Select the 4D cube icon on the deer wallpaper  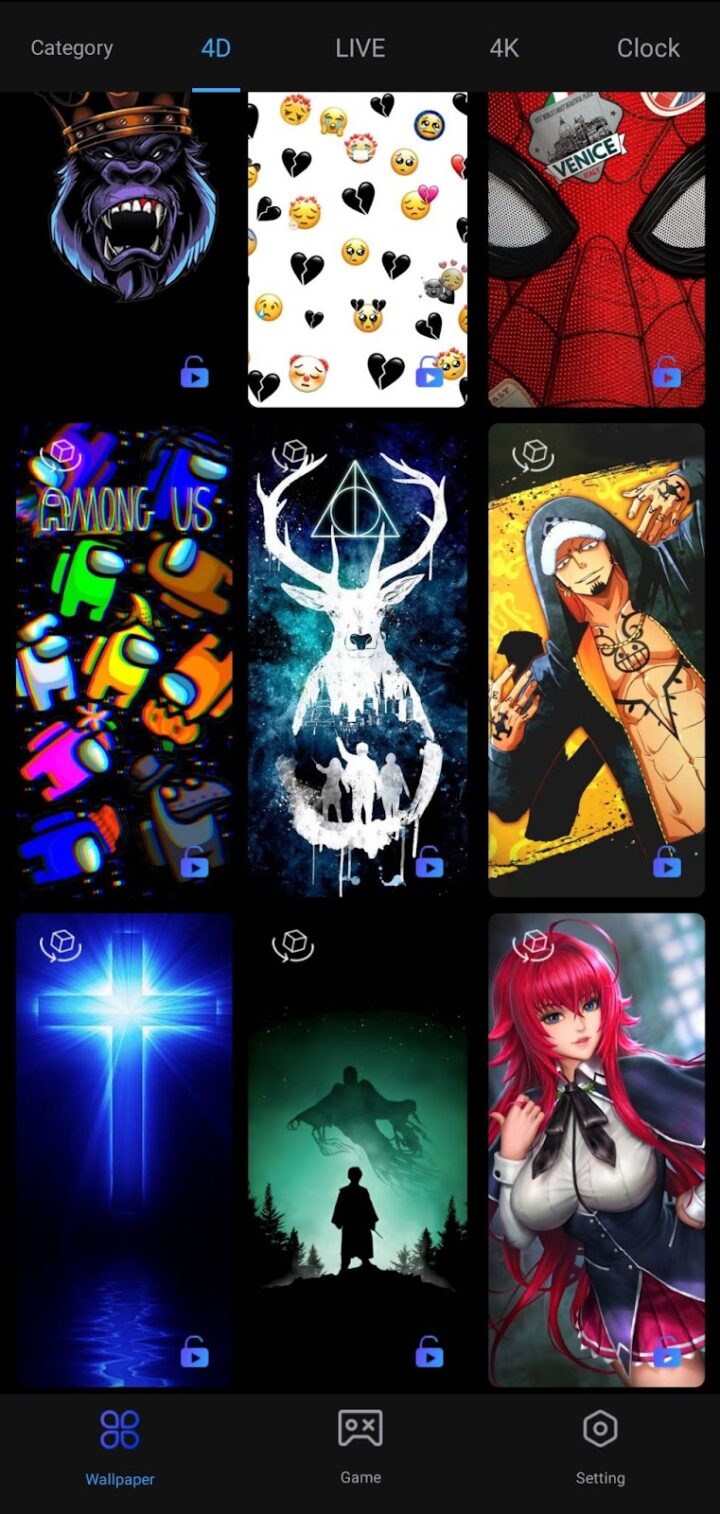[291, 452]
